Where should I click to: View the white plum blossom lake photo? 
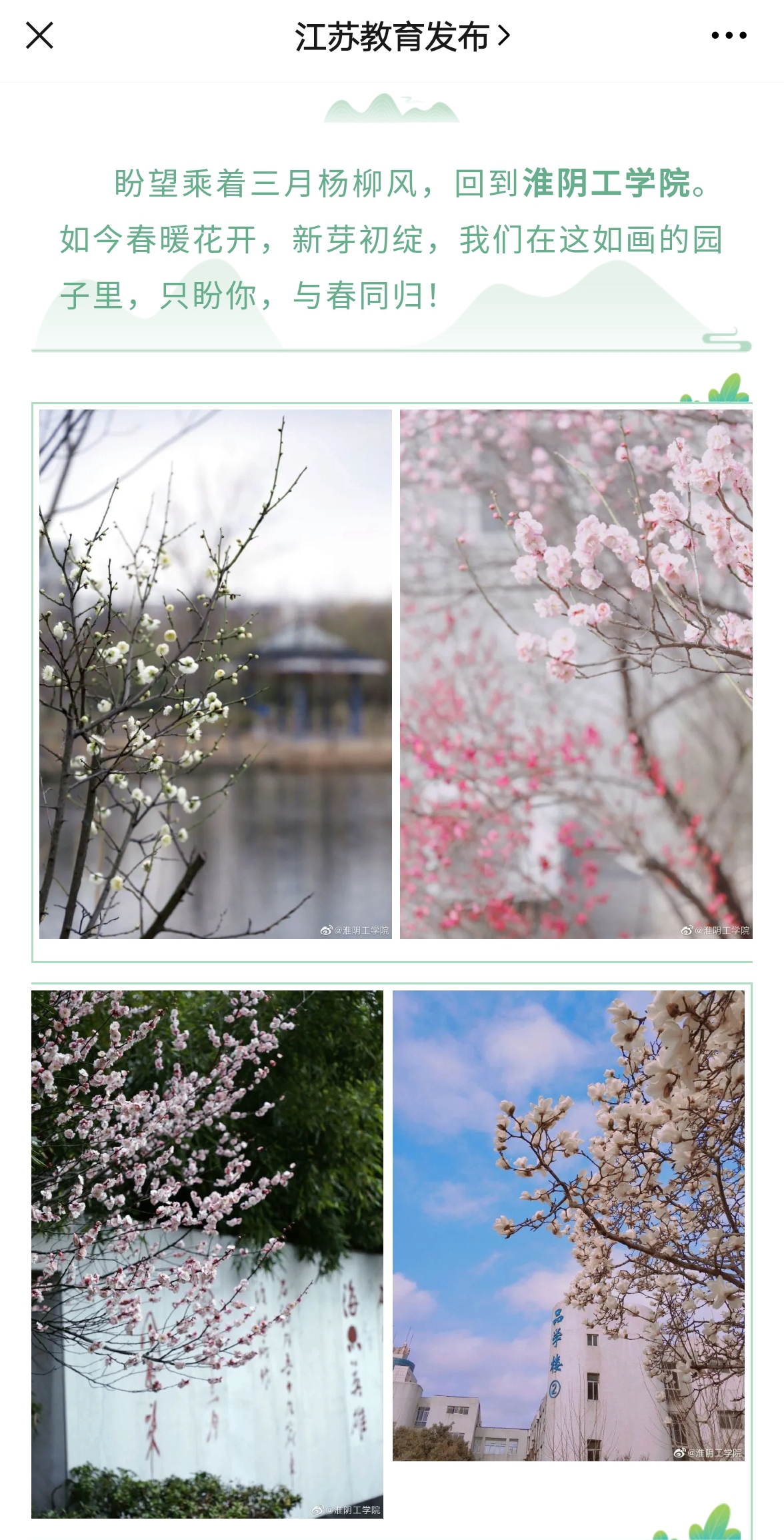click(x=215, y=674)
